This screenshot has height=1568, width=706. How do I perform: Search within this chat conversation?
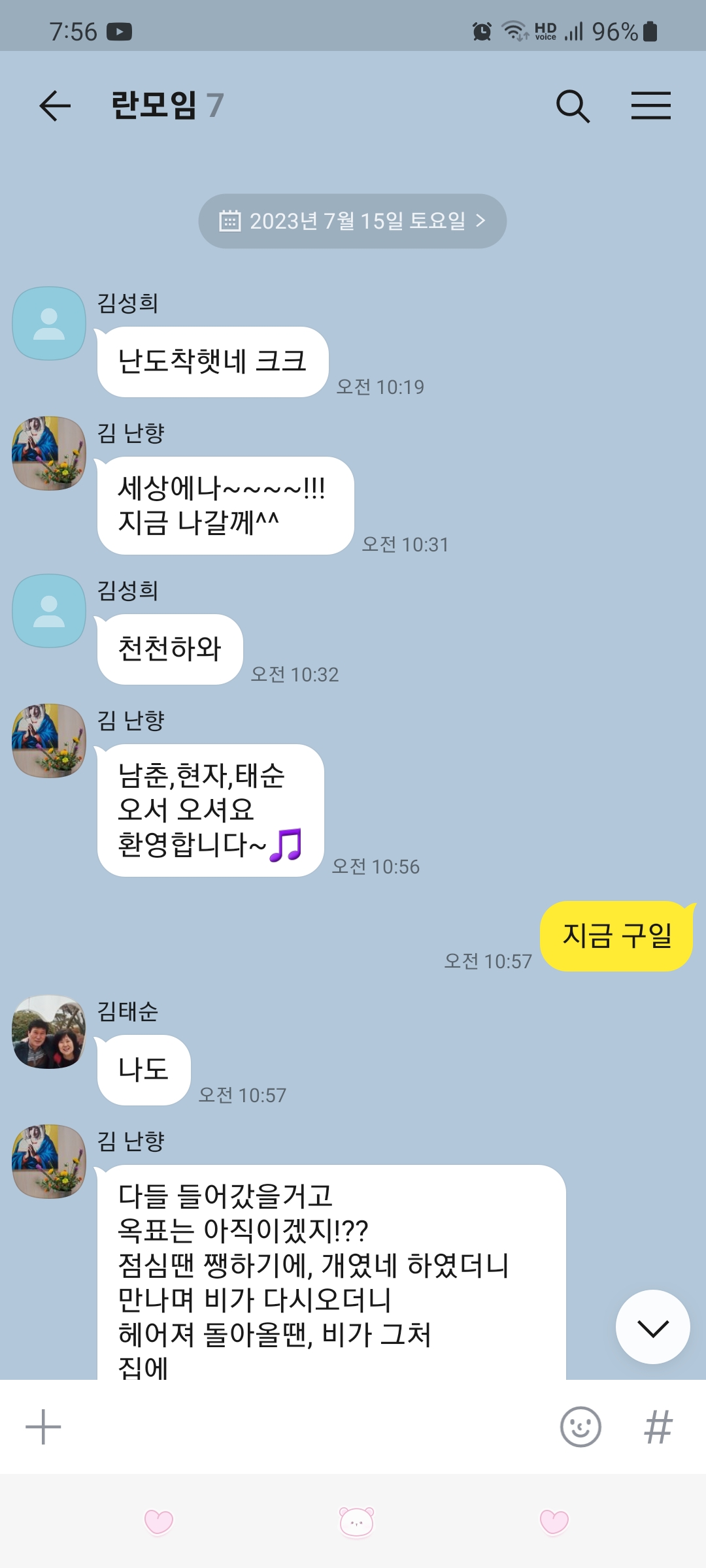573,106
